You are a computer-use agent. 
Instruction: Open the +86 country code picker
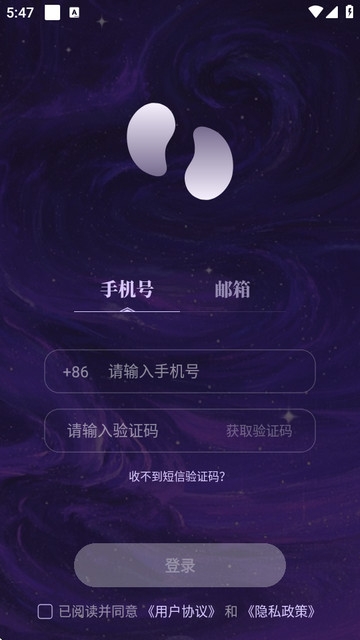pos(76,372)
